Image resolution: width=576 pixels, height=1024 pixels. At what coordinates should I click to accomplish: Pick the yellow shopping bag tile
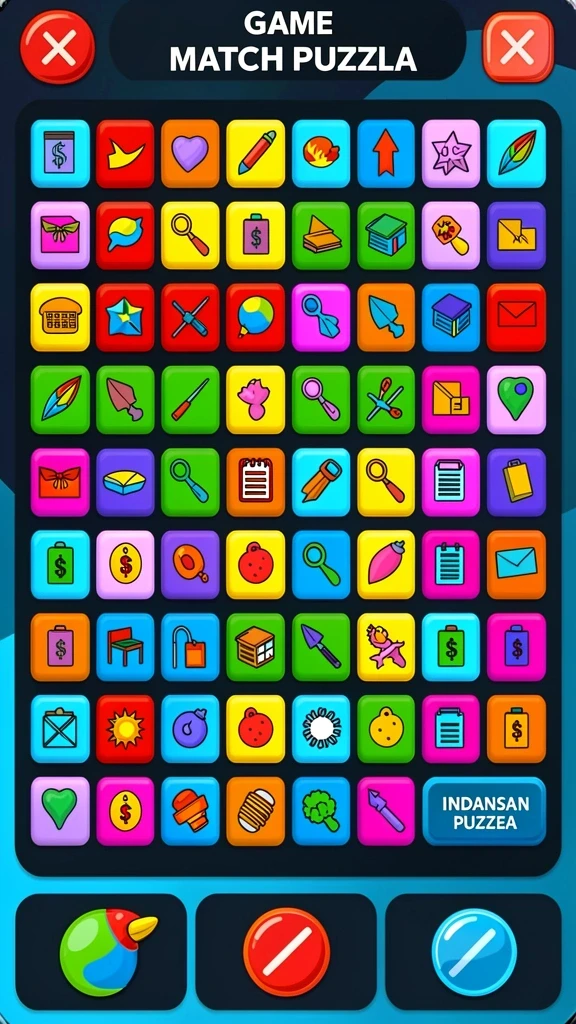coord(517,482)
